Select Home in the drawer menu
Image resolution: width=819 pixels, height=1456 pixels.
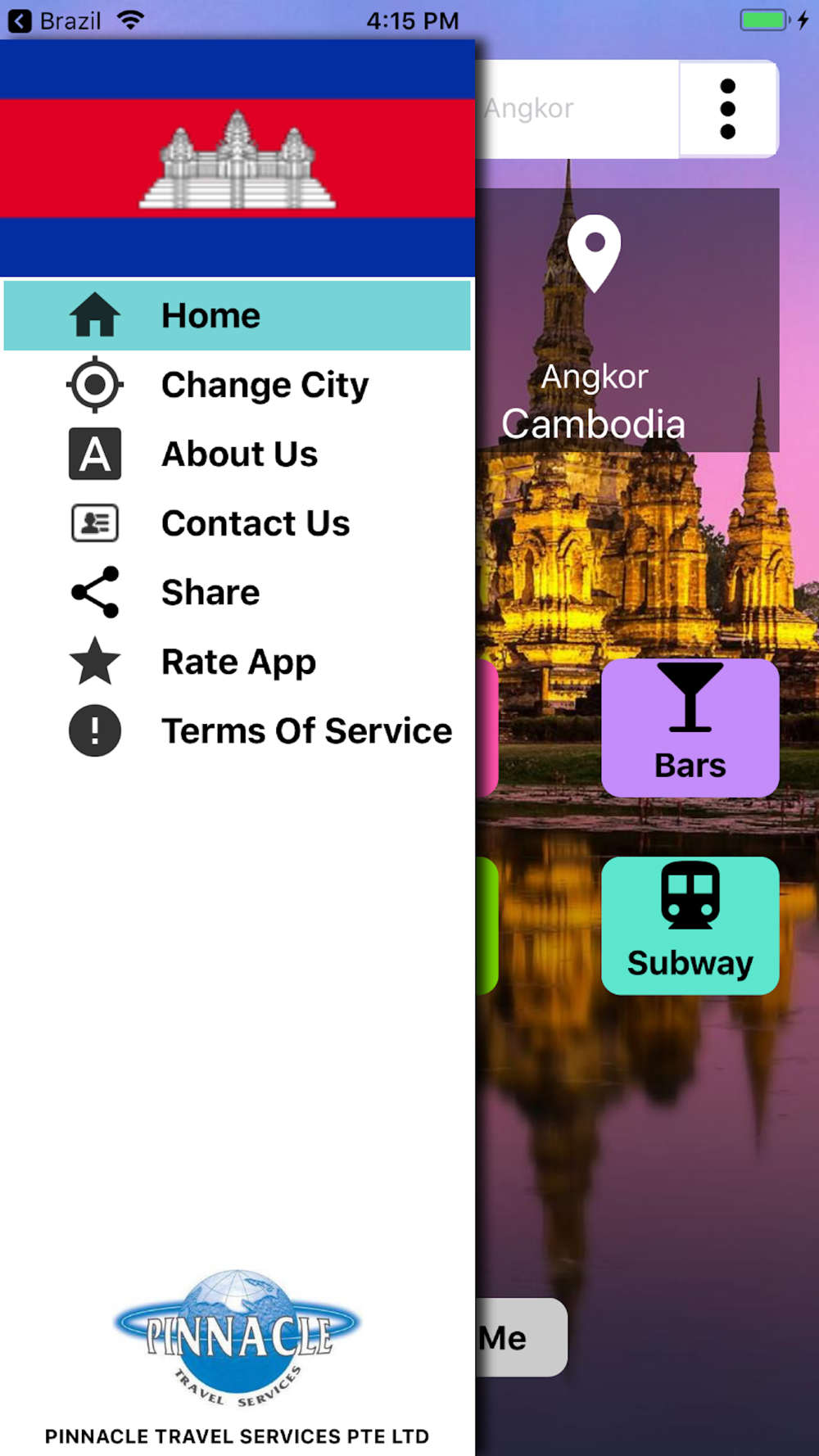pos(237,316)
